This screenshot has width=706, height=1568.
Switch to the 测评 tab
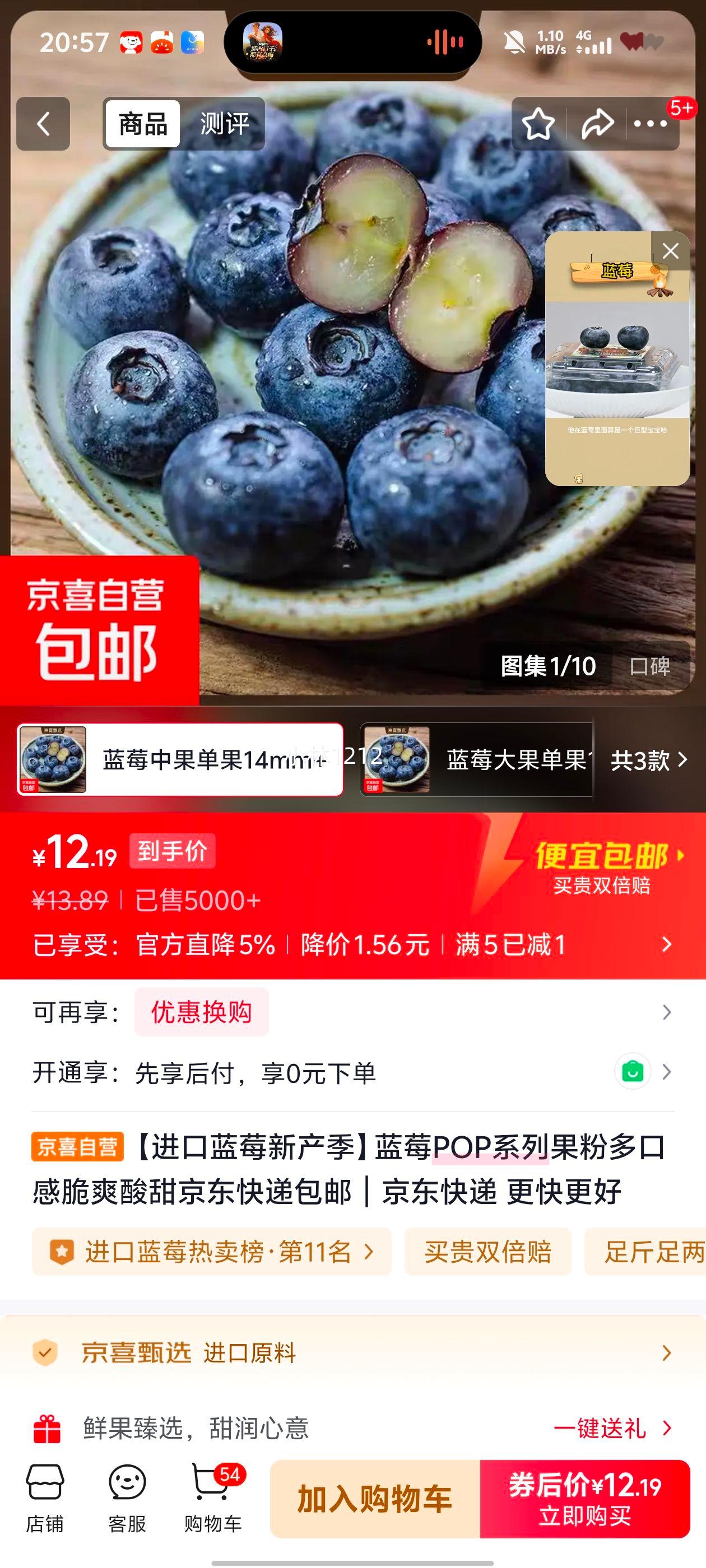point(224,124)
